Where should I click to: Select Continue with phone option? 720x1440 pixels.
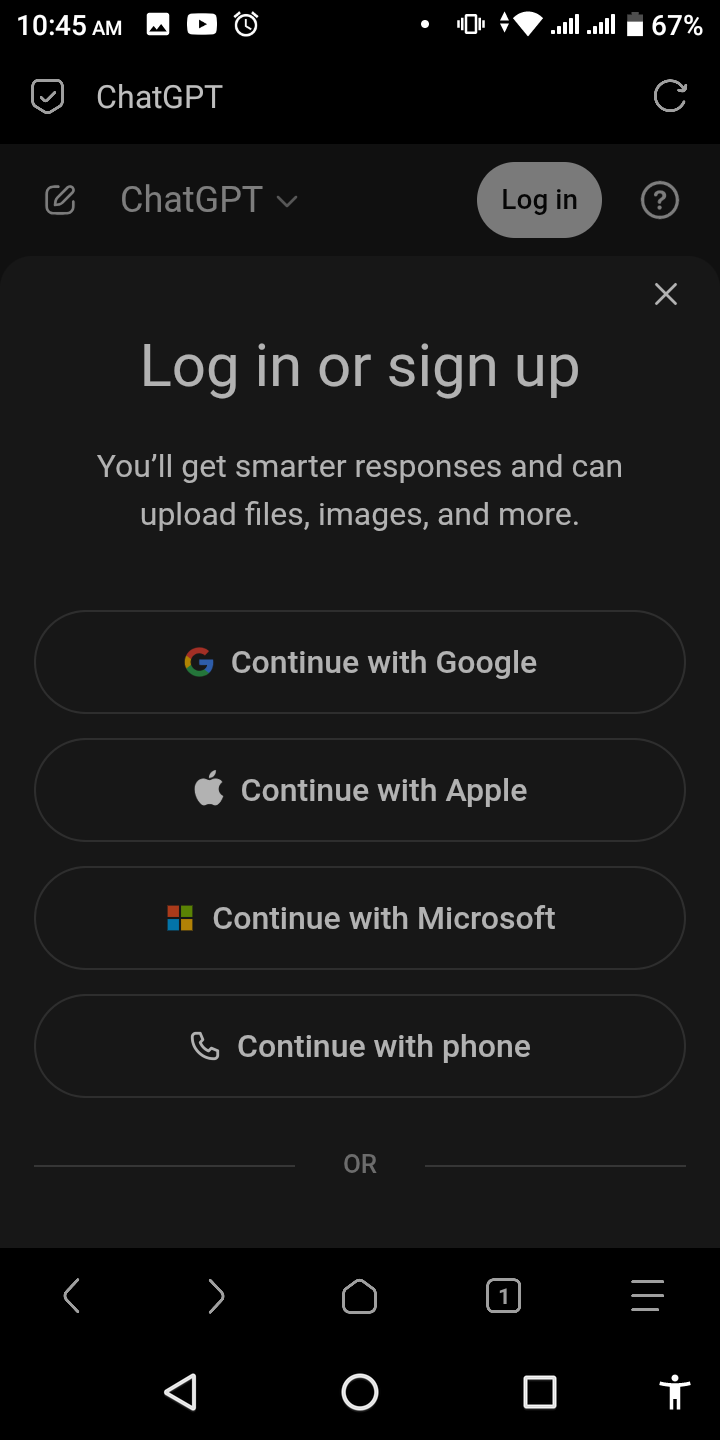pos(360,1046)
